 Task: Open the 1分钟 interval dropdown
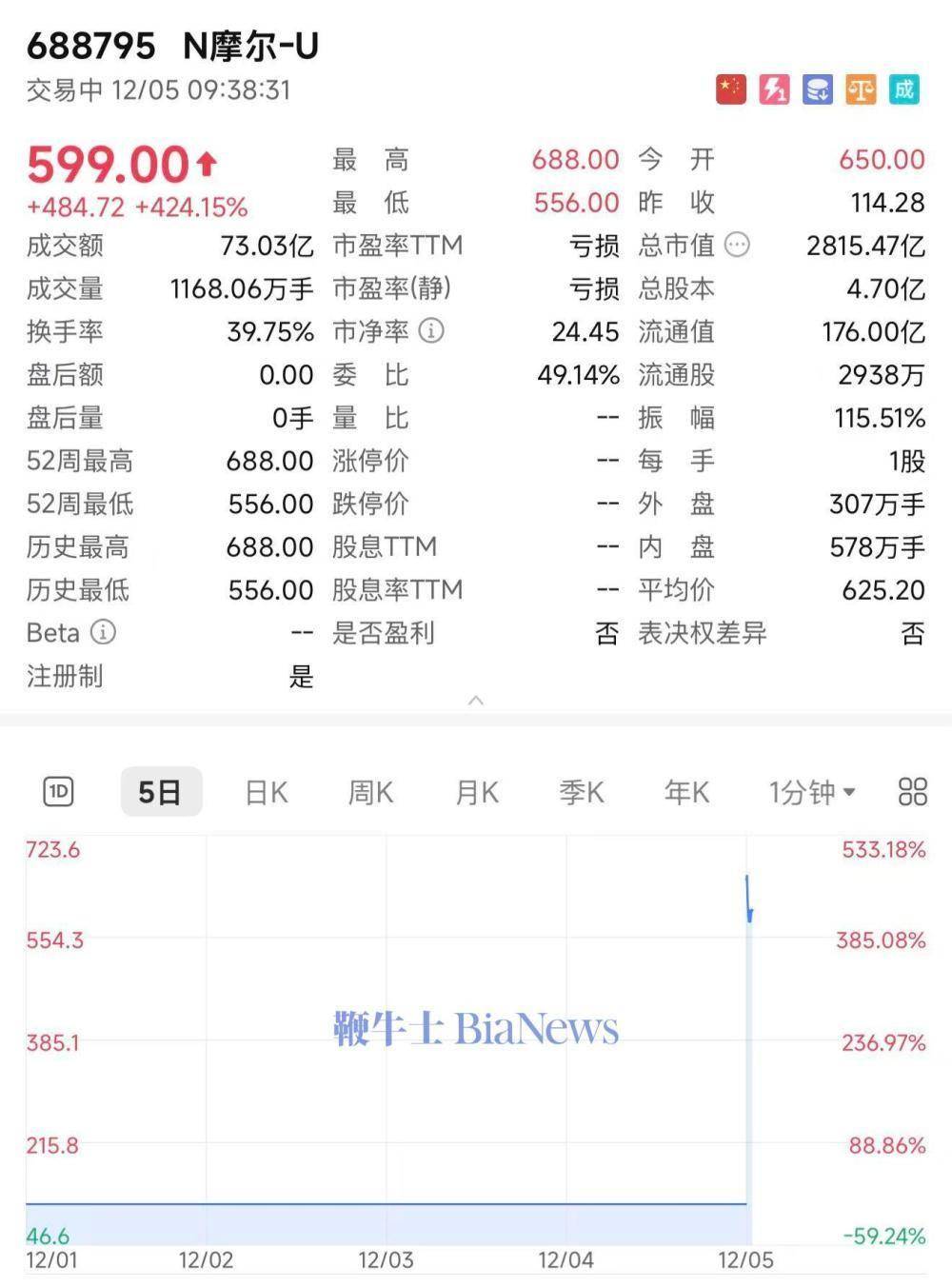click(x=810, y=791)
